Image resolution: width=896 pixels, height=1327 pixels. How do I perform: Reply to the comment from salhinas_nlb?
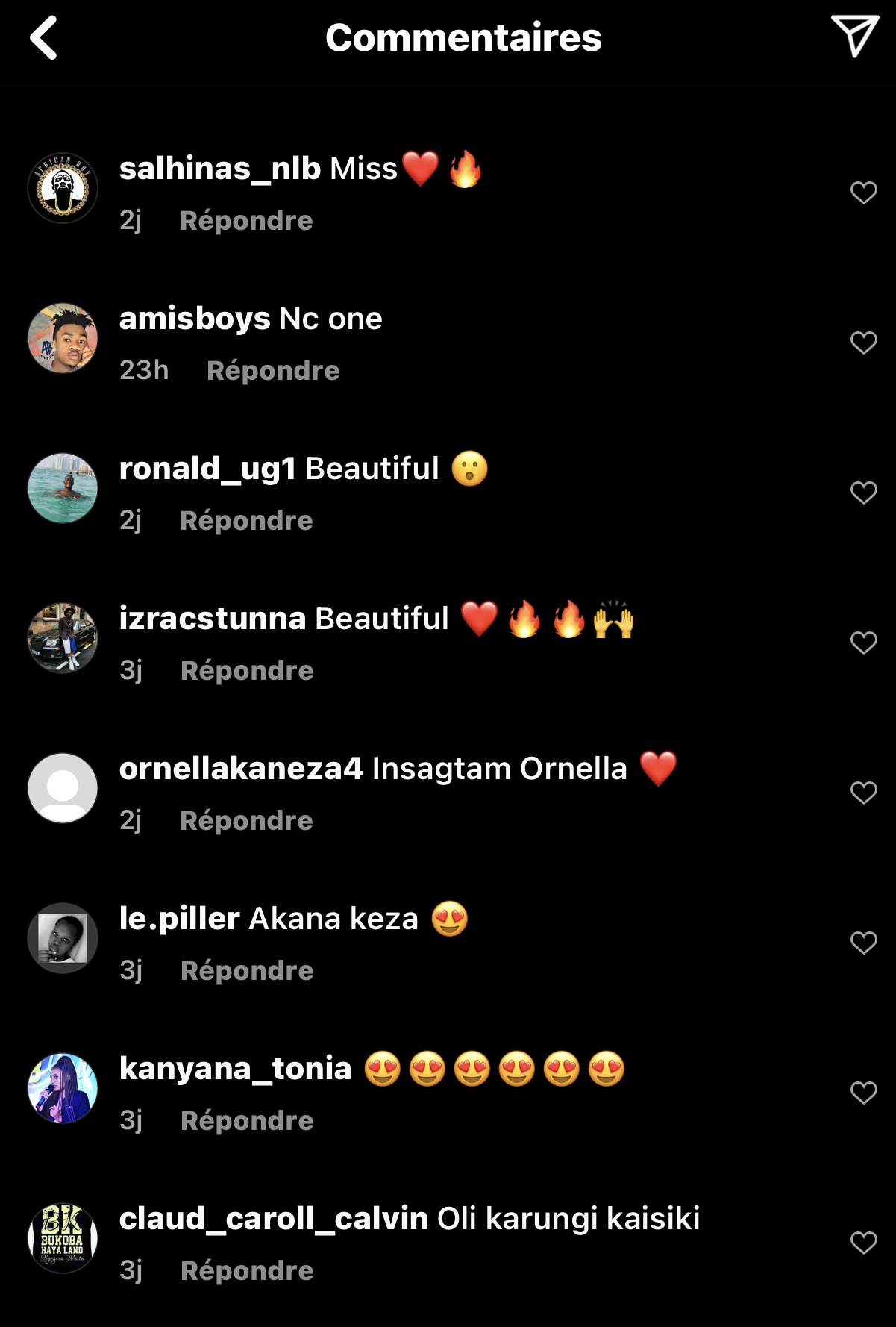(x=246, y=221)
